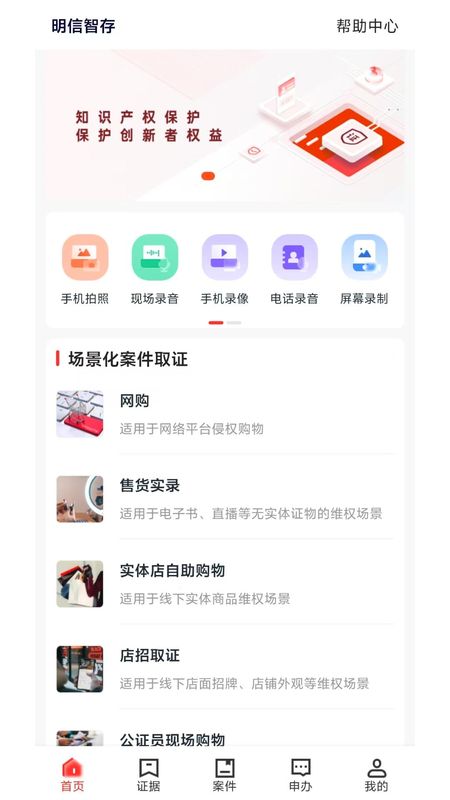This screenshot has height=800, width=450.
Task: Open 帮助中心 help center
Action: tap(367, 26)
